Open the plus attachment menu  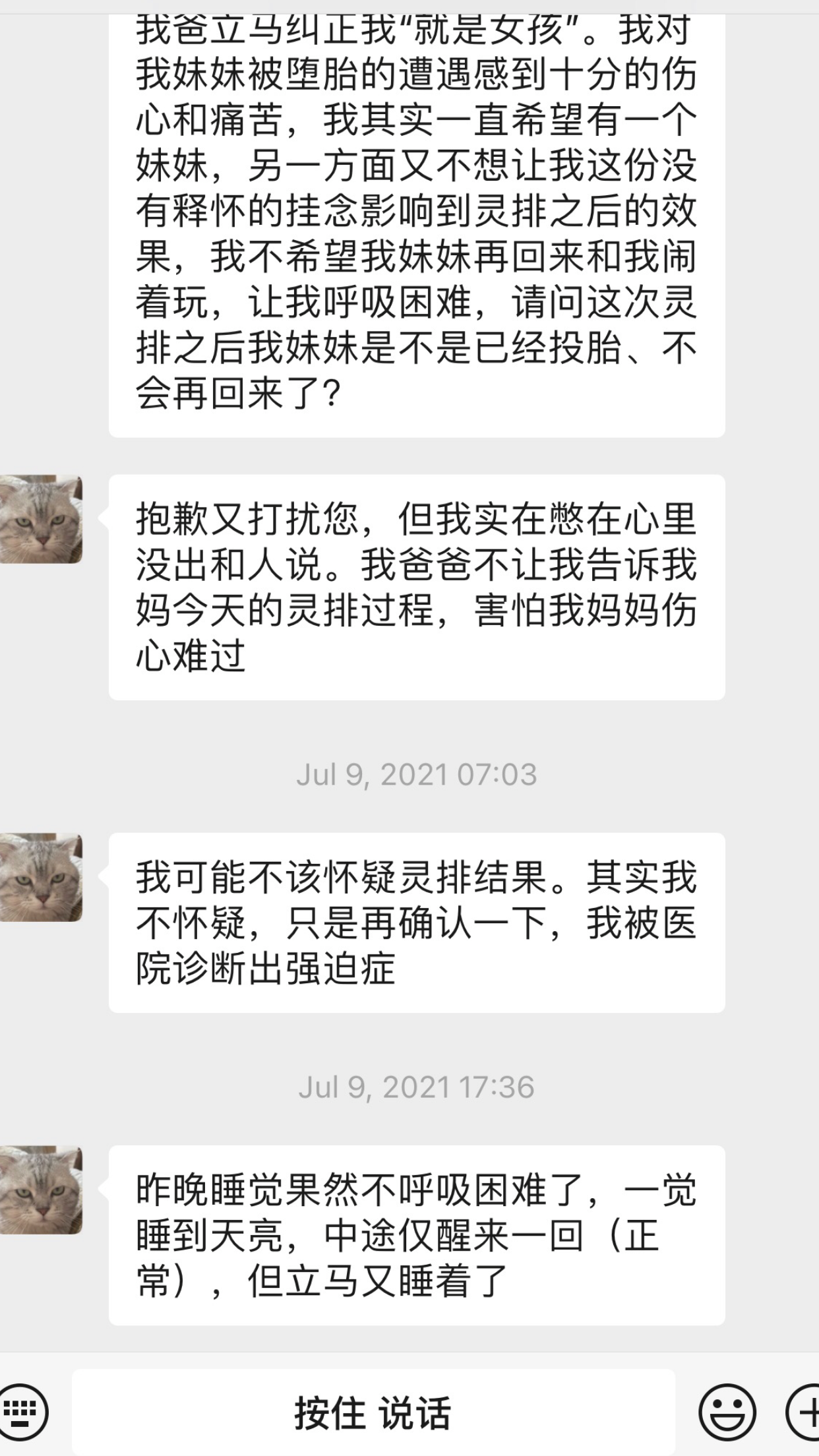[x=803, y=1412]
